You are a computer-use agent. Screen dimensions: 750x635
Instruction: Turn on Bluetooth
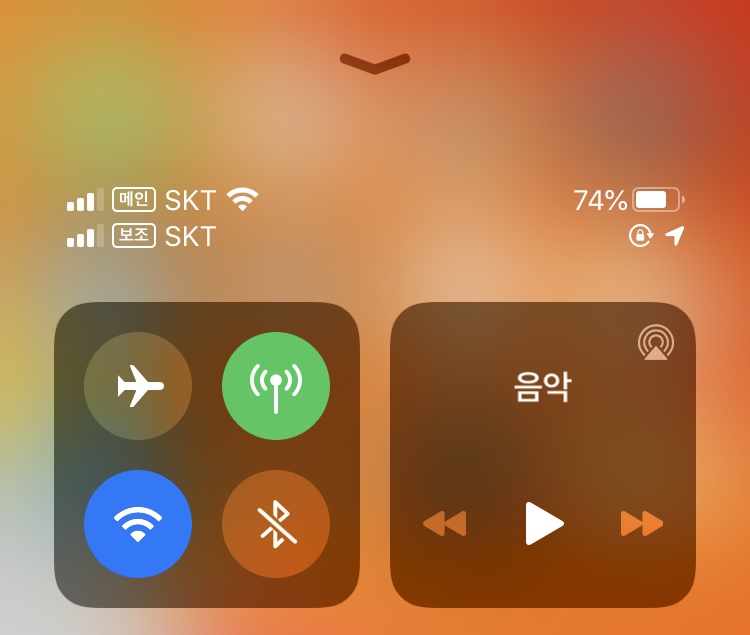276,524
